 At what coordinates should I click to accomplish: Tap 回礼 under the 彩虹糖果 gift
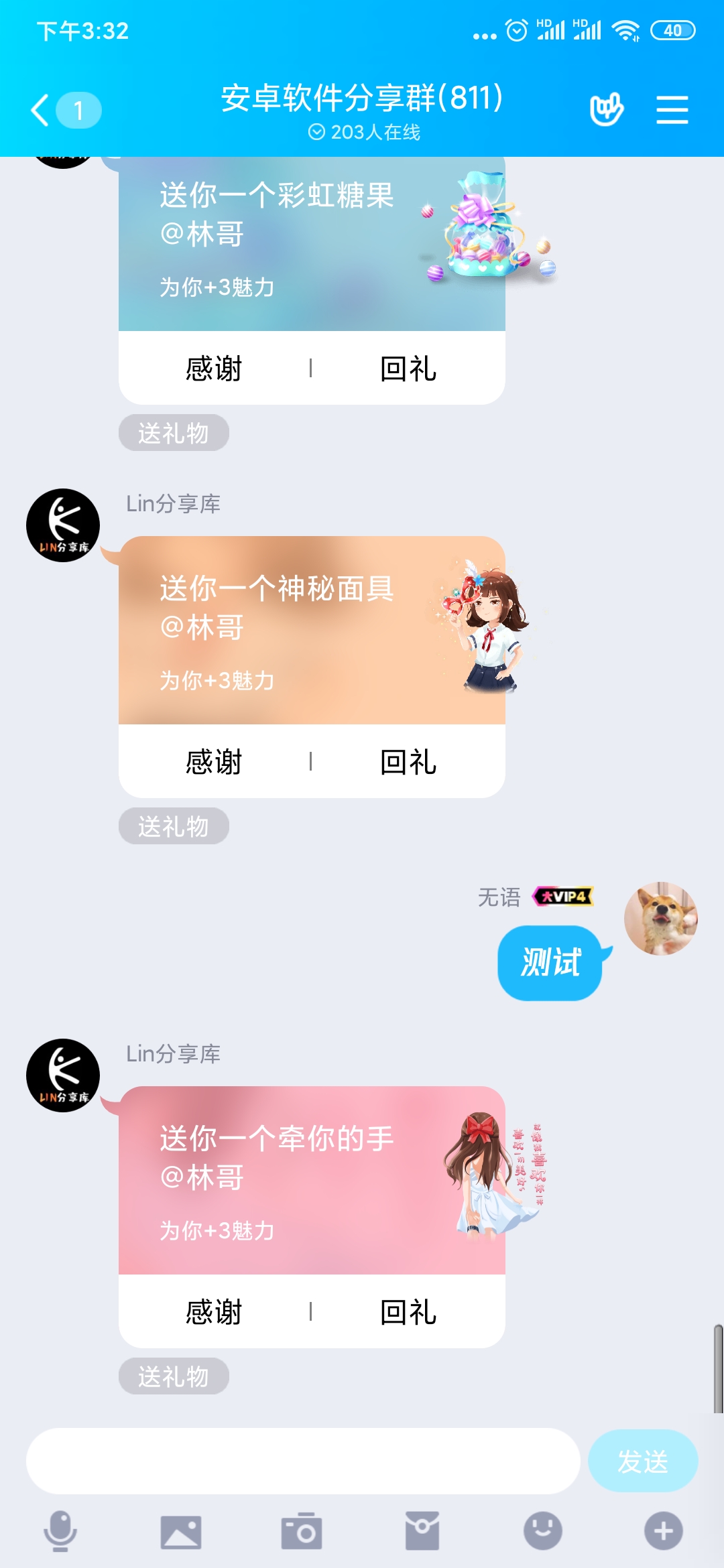[x=408, y=369]
